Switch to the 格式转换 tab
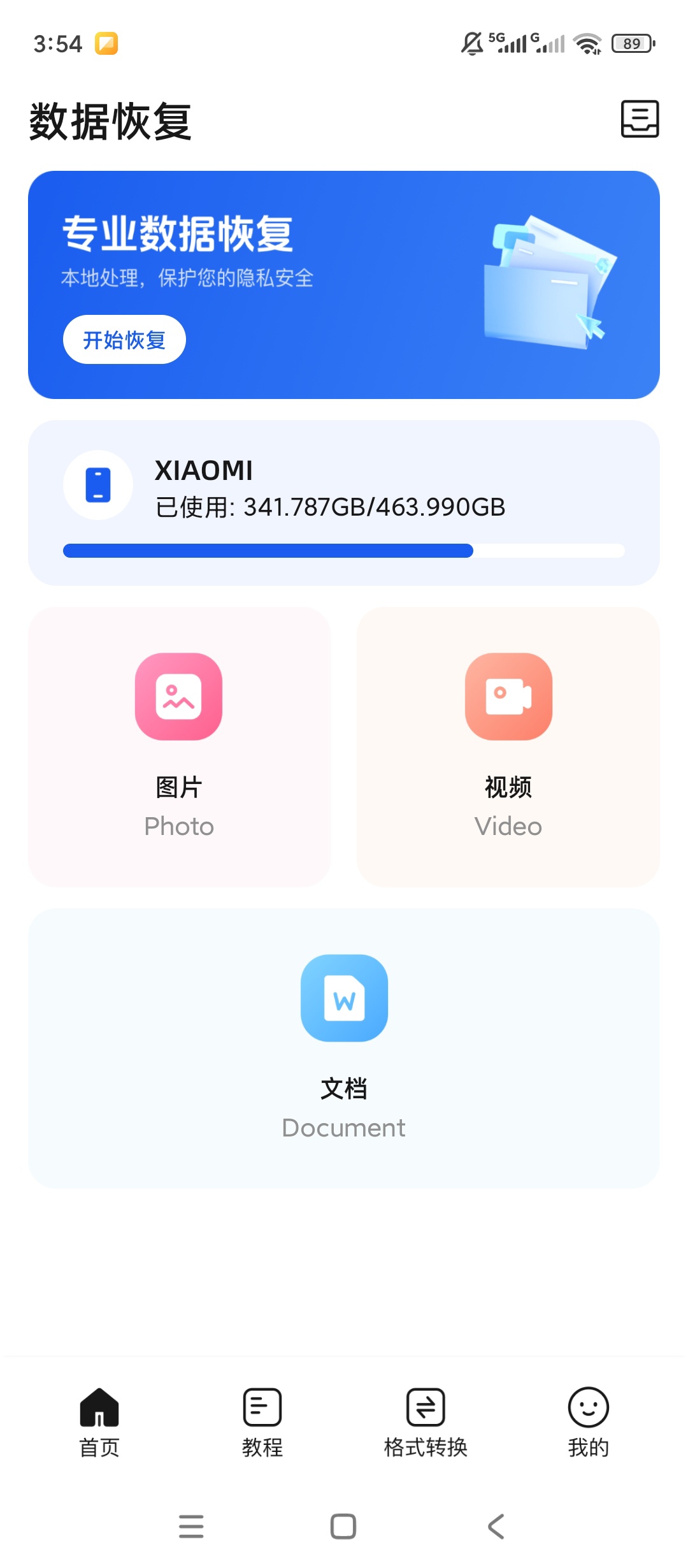This screenshot has height=1568, width=688. [426, 1423]
